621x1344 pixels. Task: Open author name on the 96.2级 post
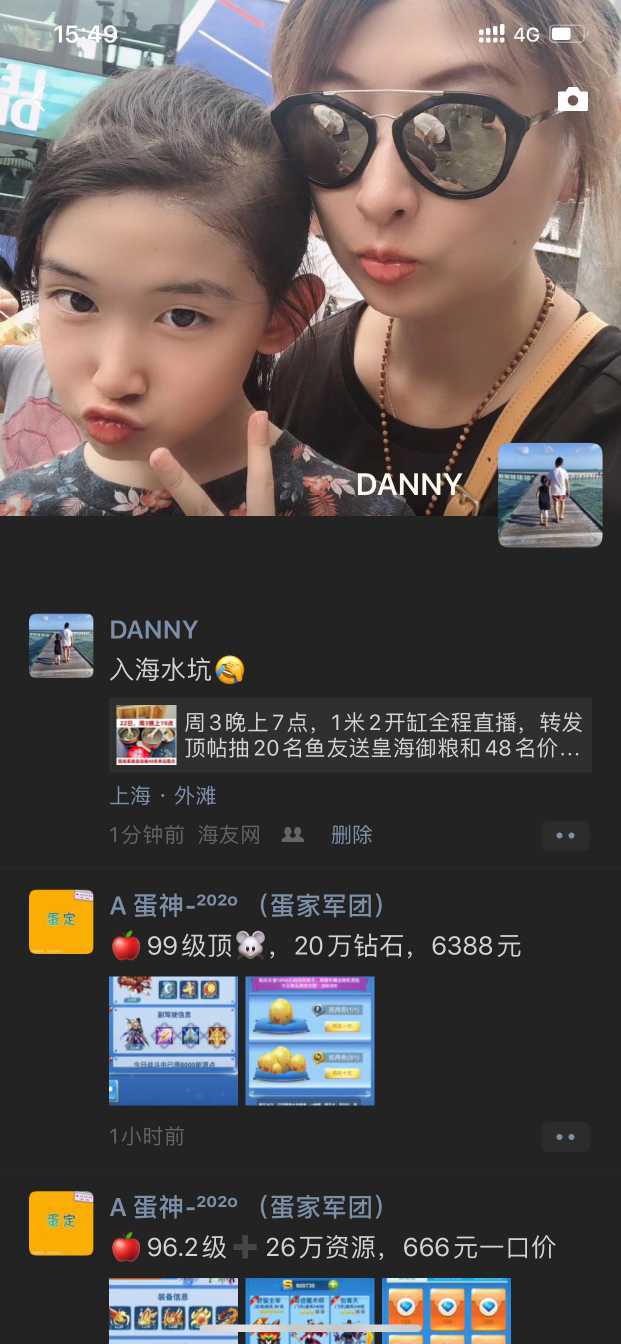point(246,1207)
